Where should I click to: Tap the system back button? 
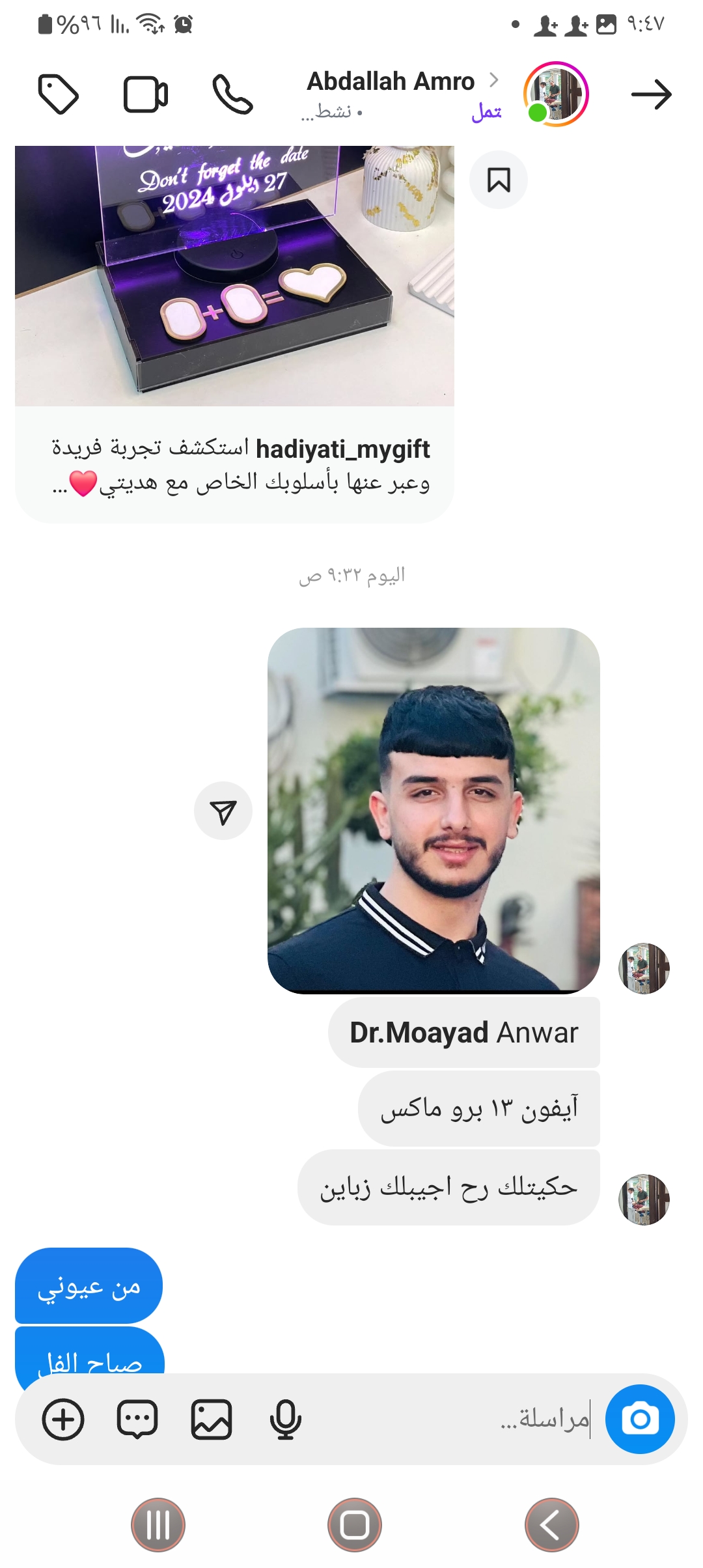tap(551, 1525)
